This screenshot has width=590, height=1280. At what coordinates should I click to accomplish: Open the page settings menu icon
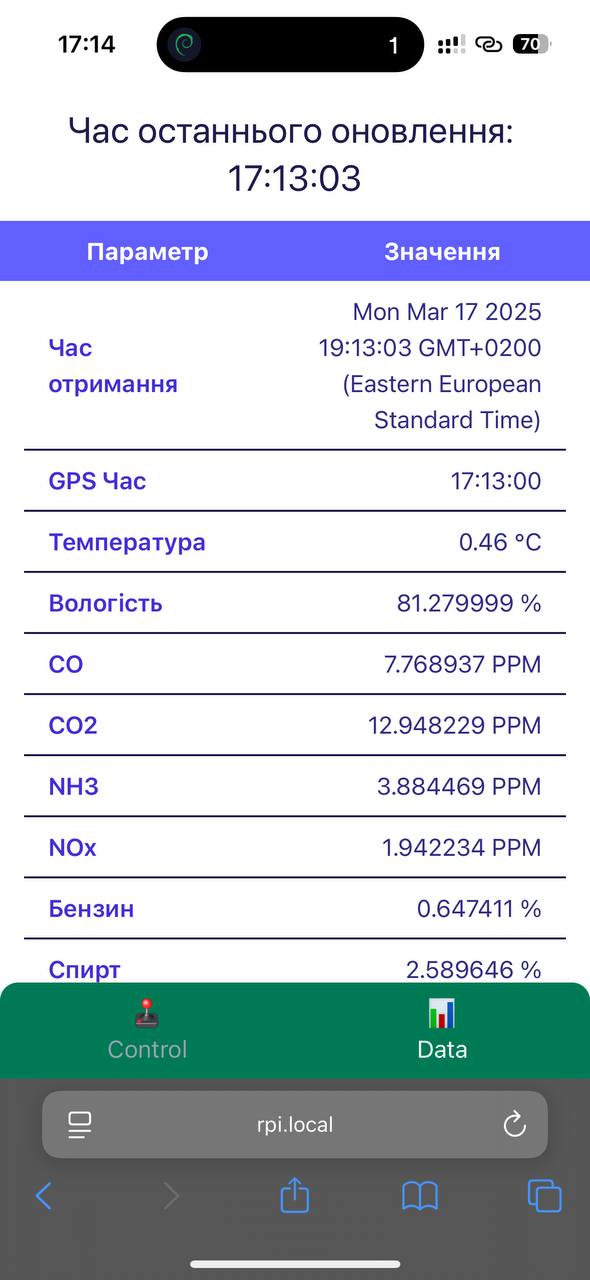click(80, 1125)
